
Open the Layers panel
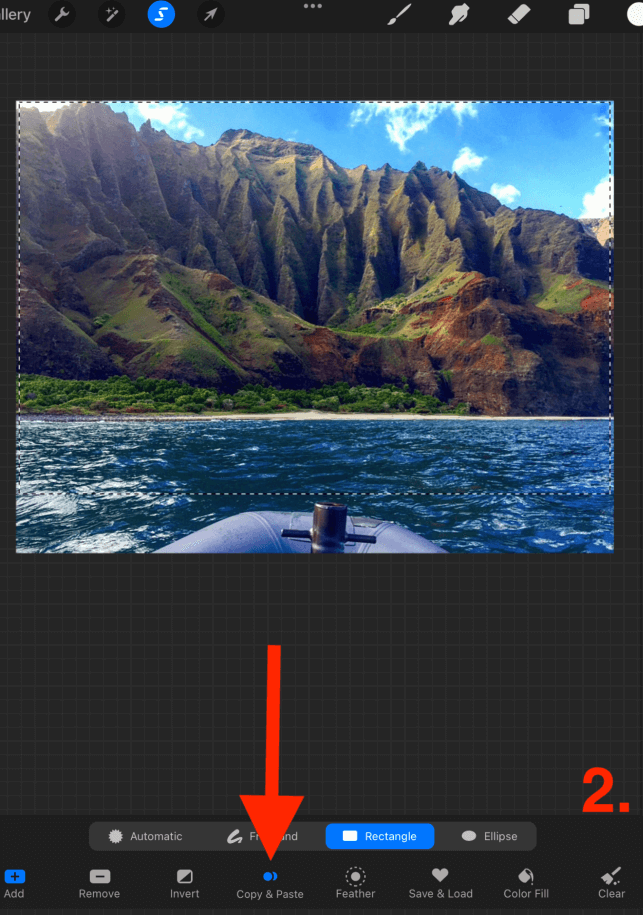579,15
